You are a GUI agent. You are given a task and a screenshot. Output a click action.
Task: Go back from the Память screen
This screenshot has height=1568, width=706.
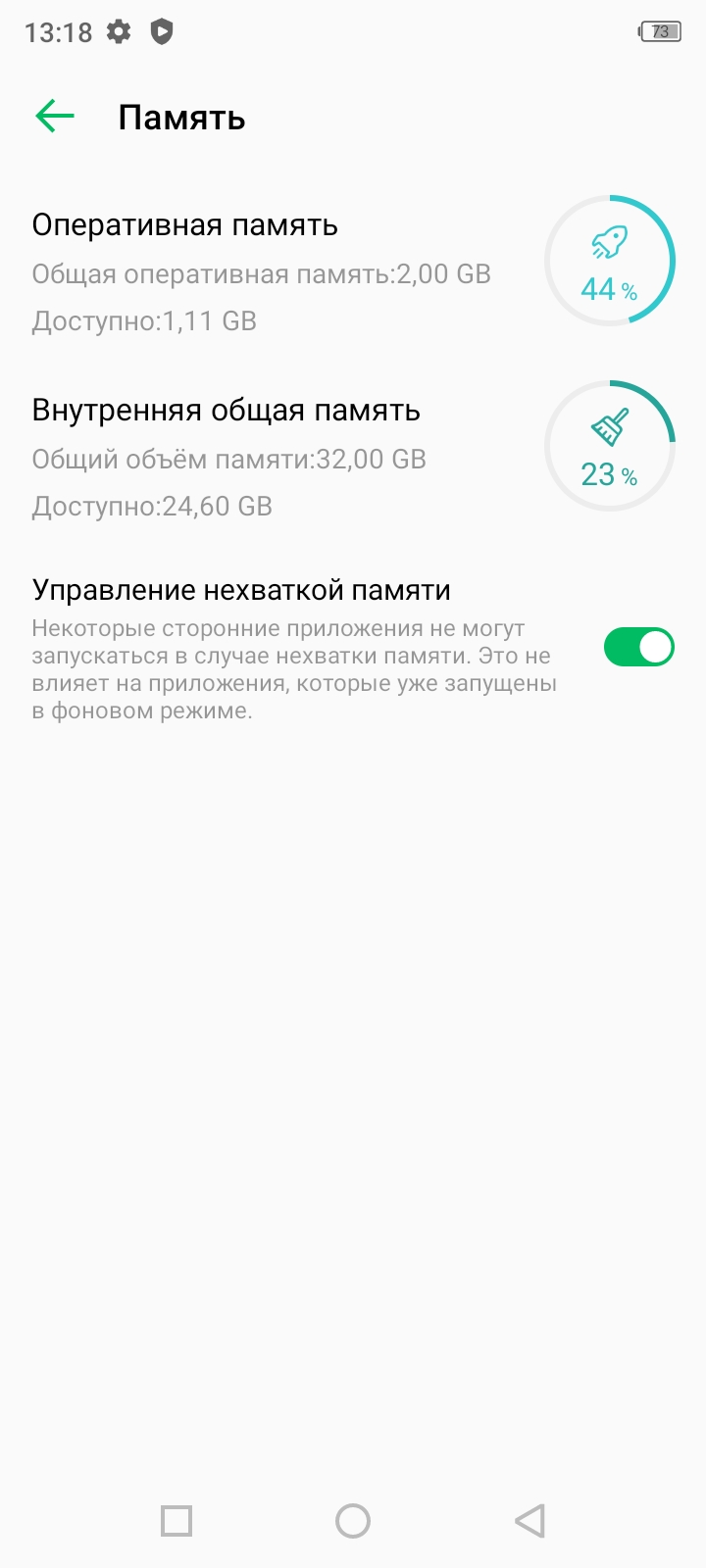[55, 117]
